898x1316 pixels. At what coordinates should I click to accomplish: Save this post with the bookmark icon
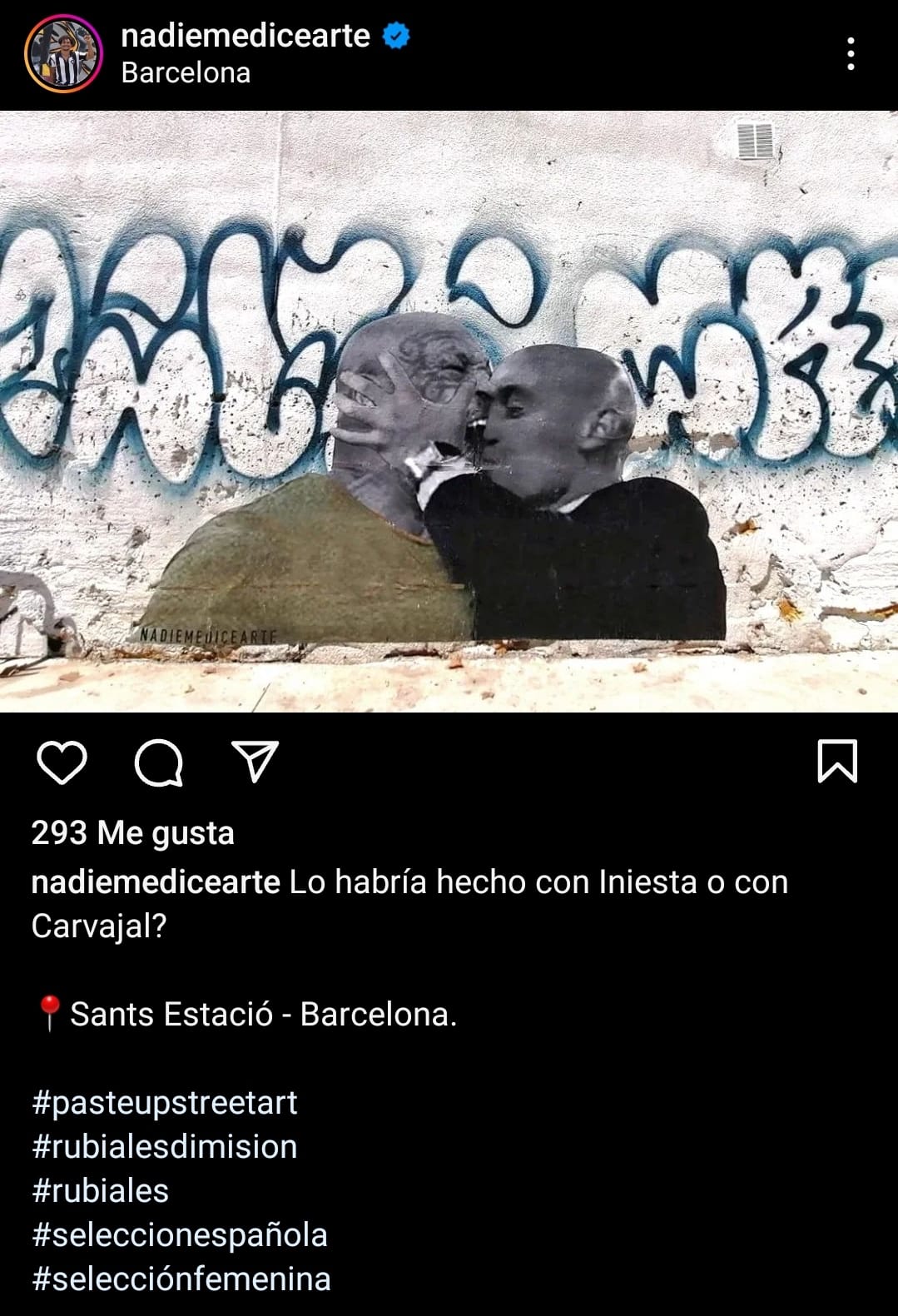836,762
